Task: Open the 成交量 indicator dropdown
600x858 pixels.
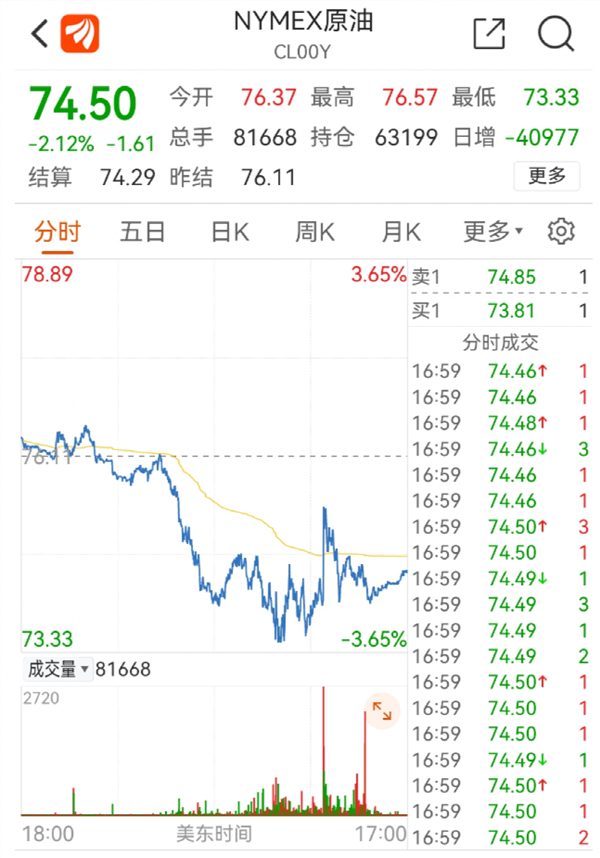Action: (58, 669)
